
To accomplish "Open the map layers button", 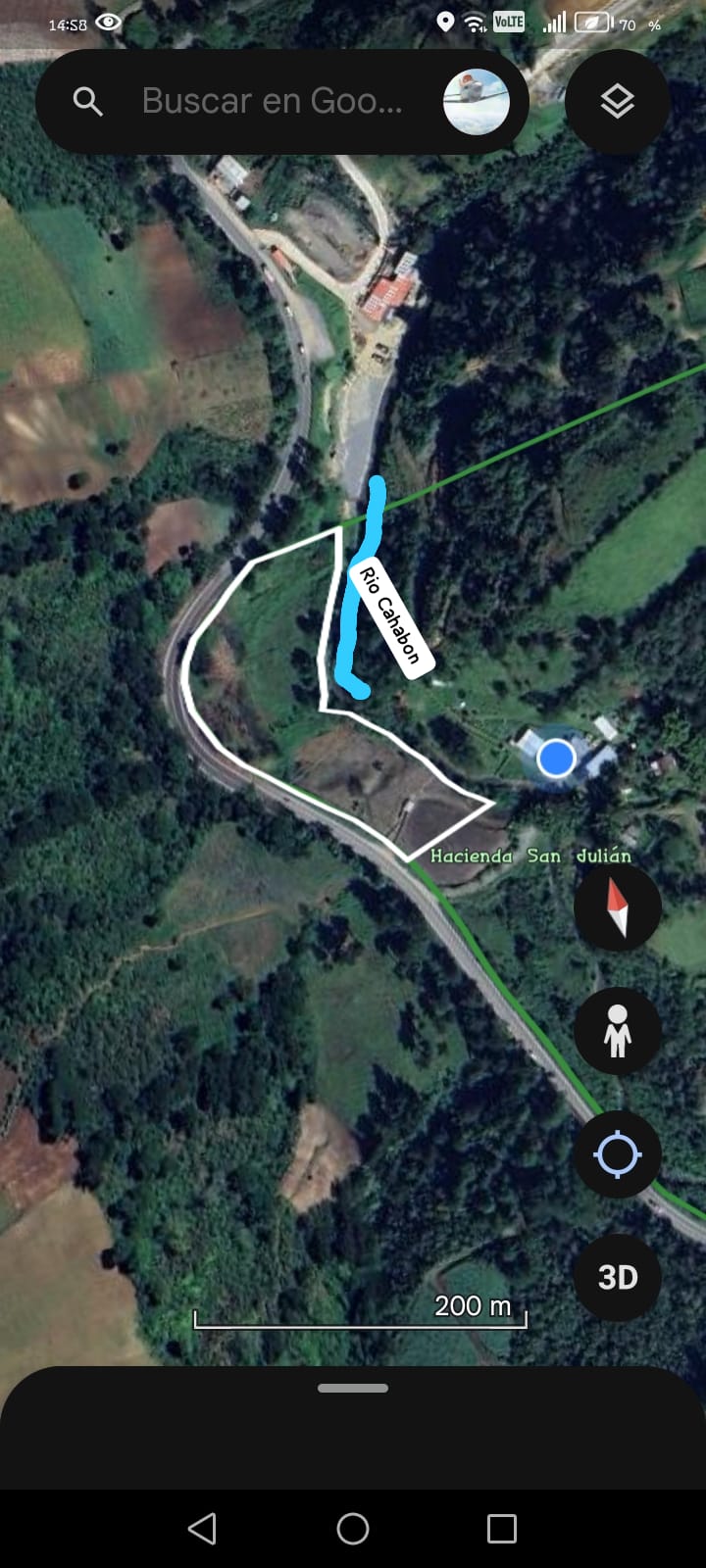I will click(x=617, y=101).
